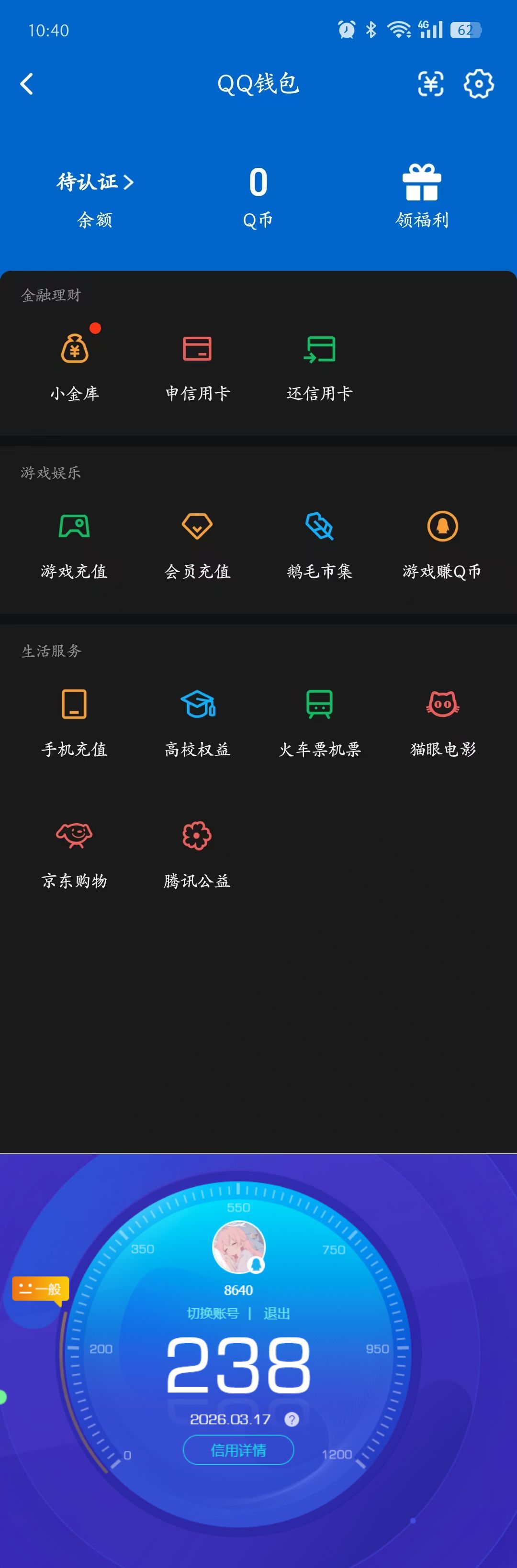
Task: Open wallet settings gear
Action: click(x=479, y=84)
